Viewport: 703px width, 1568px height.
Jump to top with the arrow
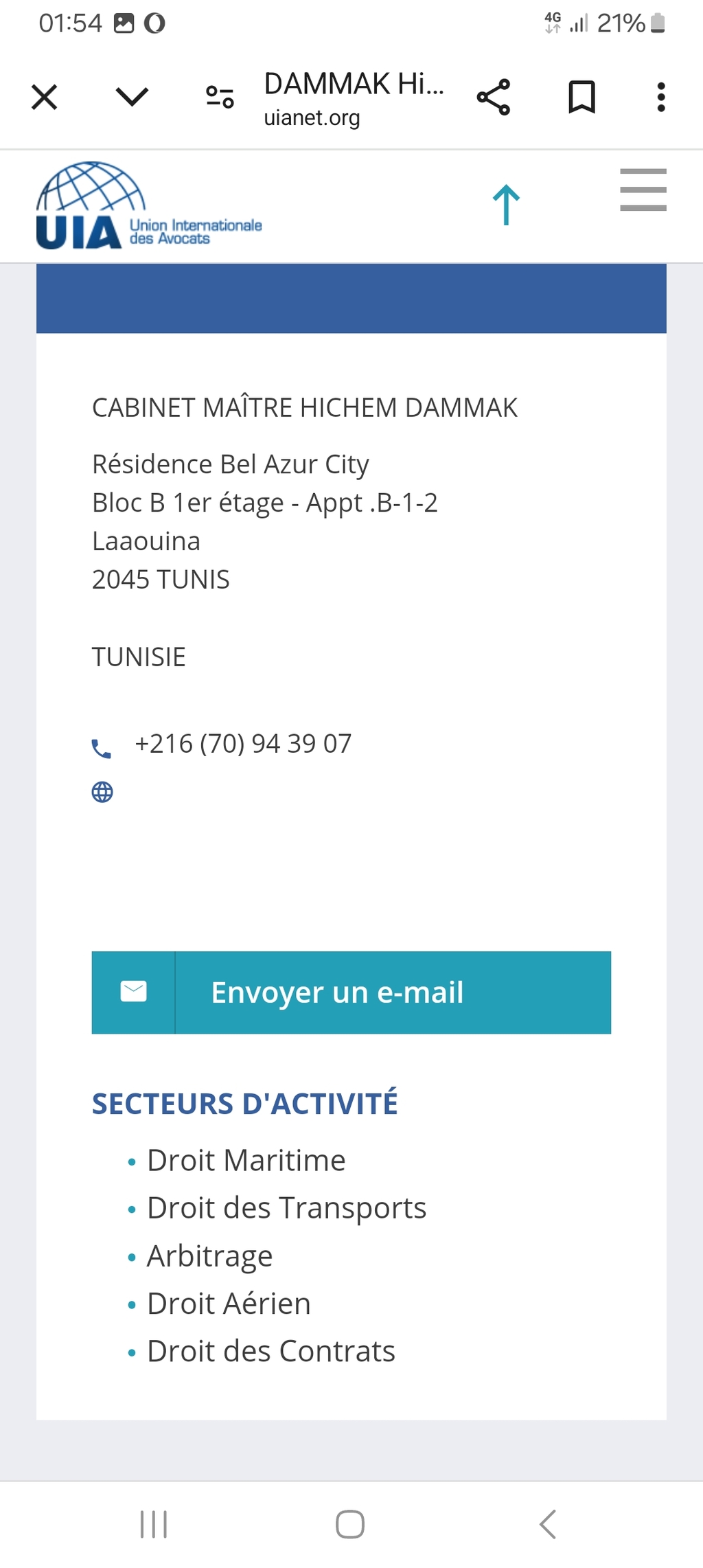[506, 205]
